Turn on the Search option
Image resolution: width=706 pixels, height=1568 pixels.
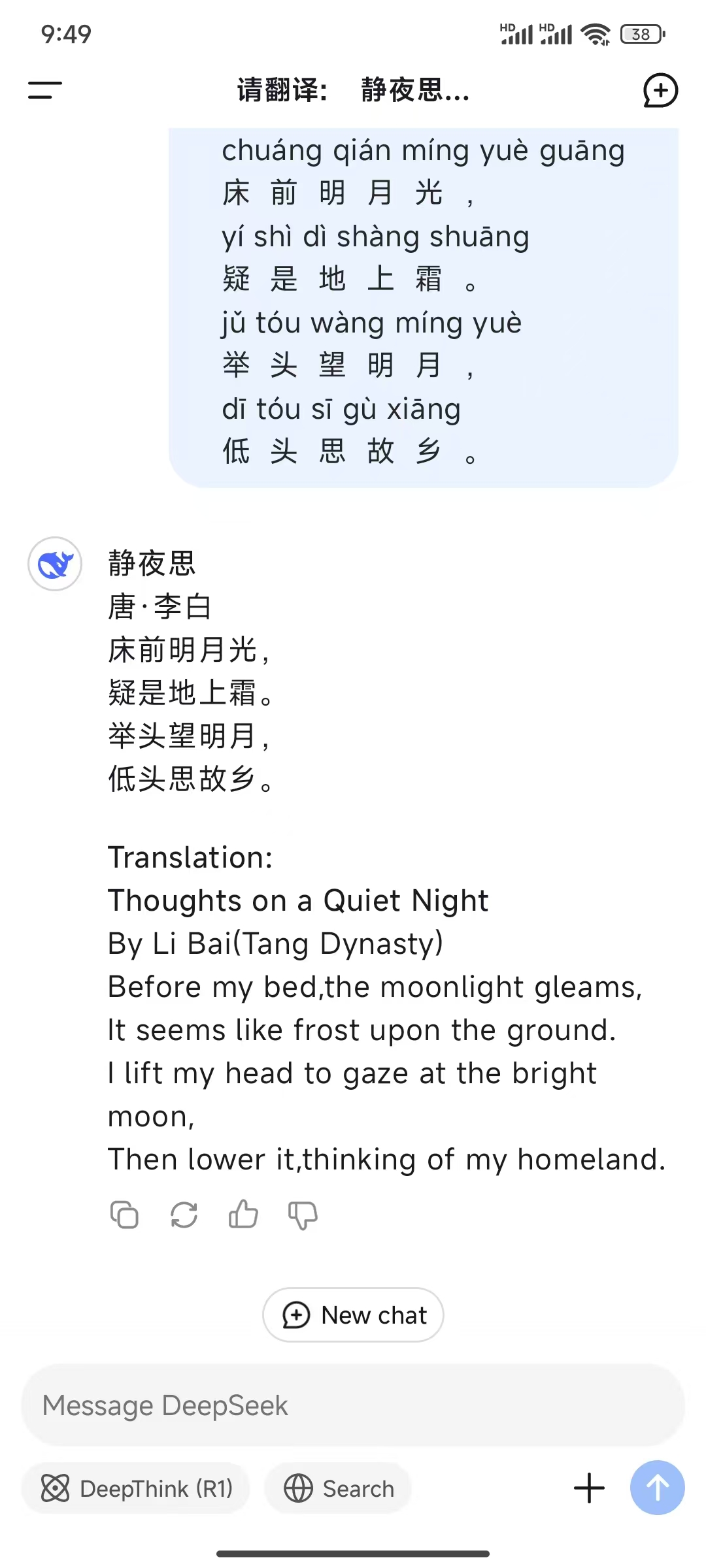339,1488
